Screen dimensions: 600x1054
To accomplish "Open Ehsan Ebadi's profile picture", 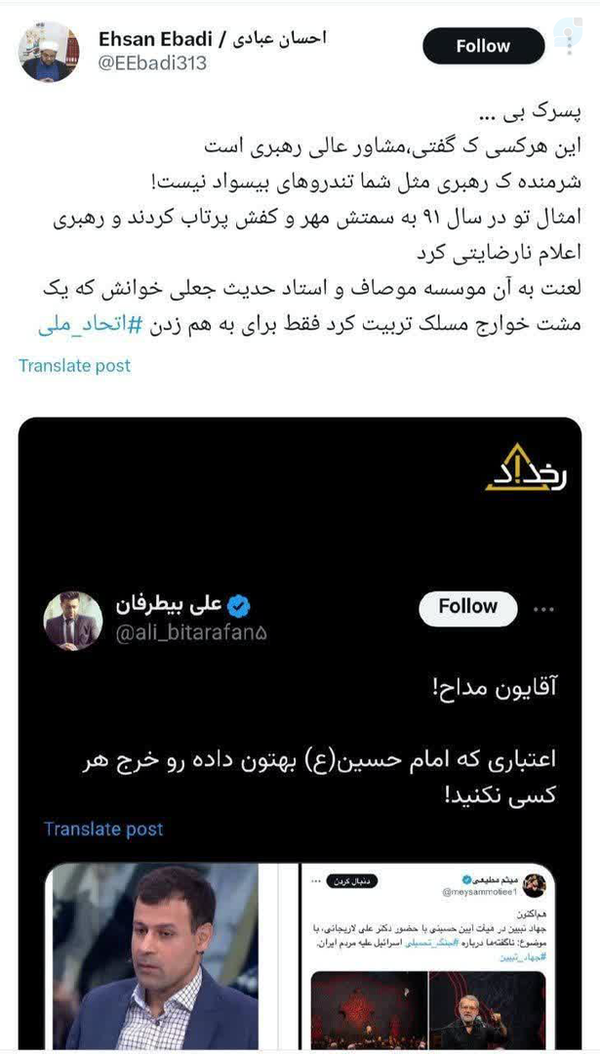I will pyautogui.click(x=49, y=52).
